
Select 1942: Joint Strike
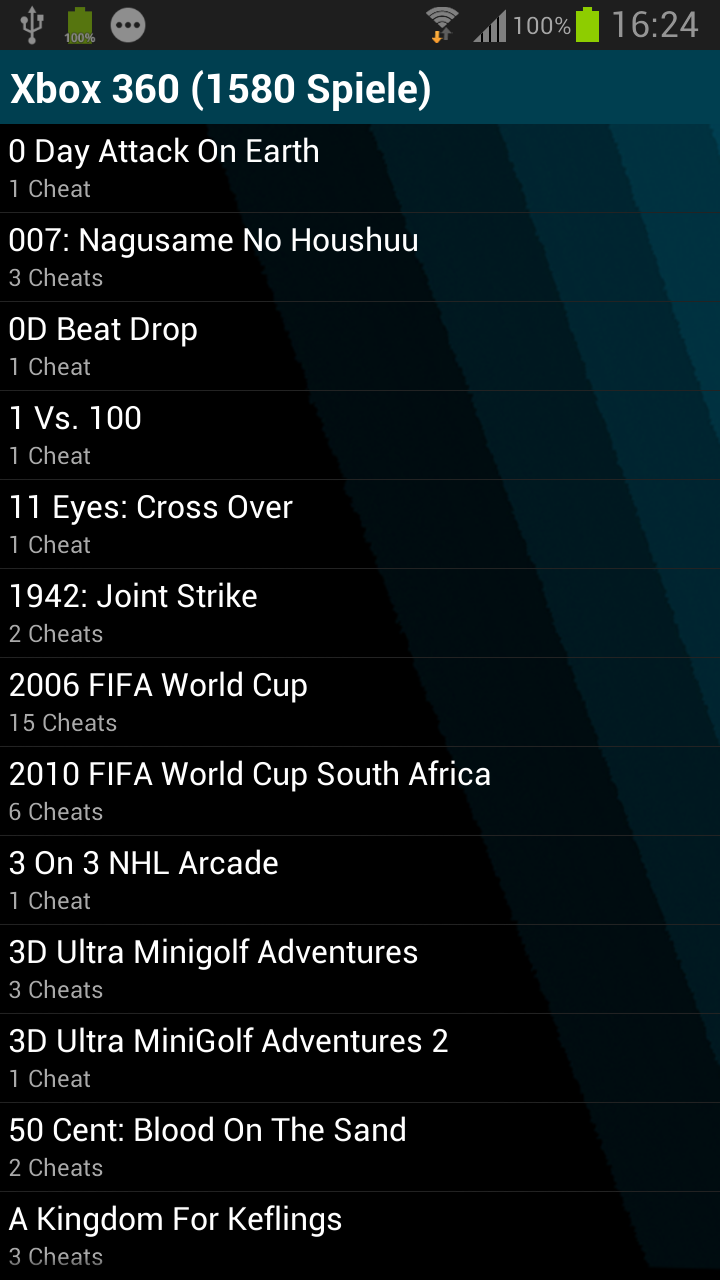[360, 613]
